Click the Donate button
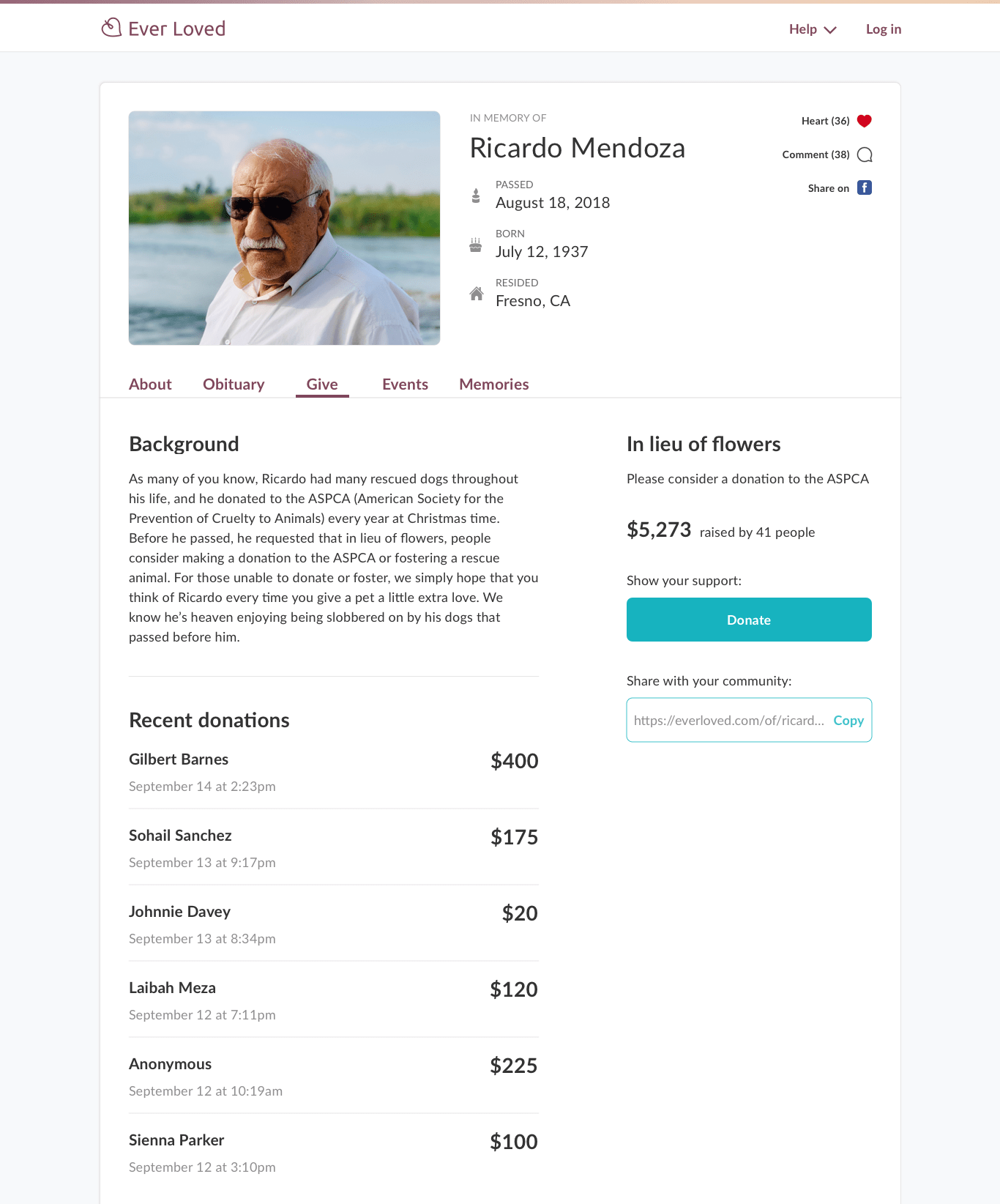The height and width of the screenshot is (1204, 1000). pos(748,619)
